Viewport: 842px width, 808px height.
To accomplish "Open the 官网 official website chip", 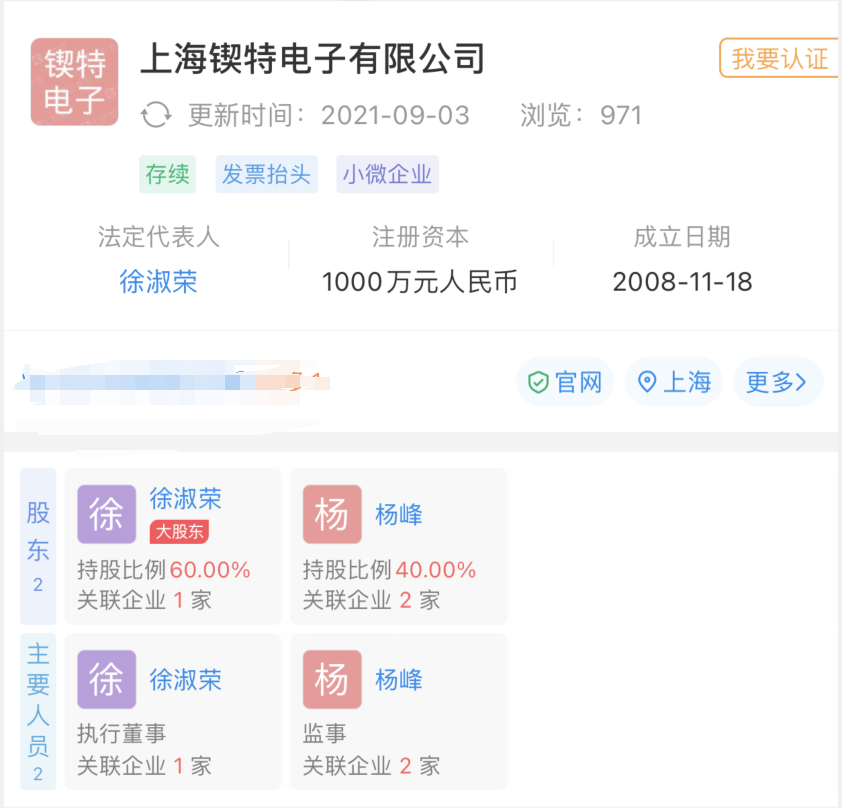I will (x=565, y=382).
